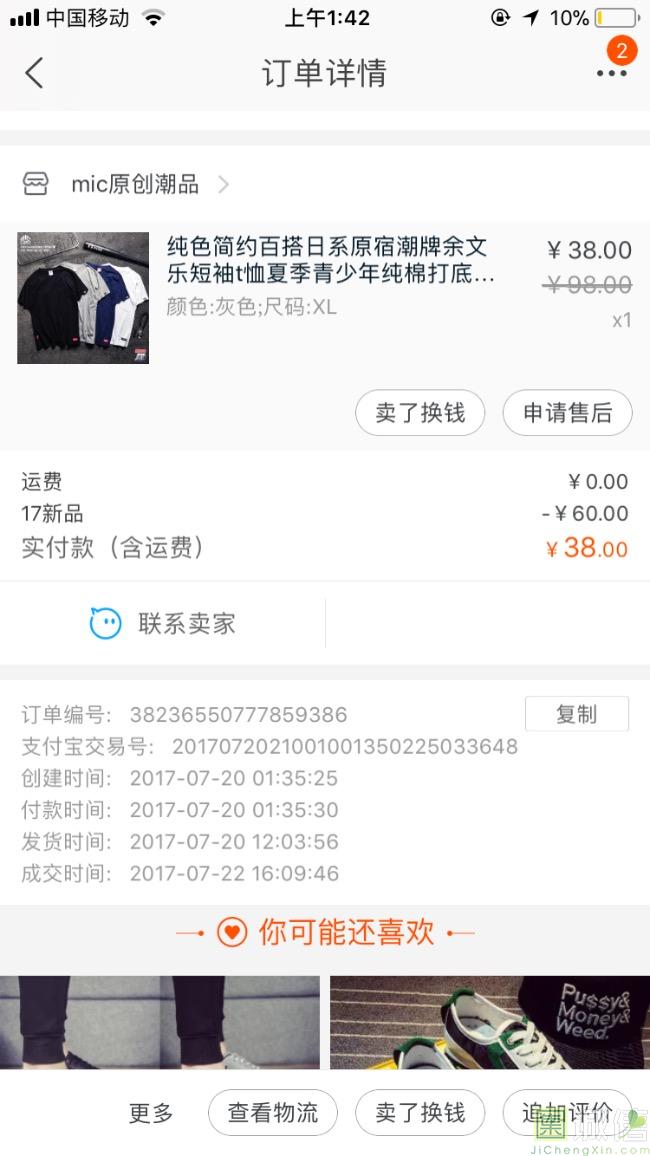Add a follow-up review with 追加评价
Screen dimensions: 650x1156
coord(567,1113)
